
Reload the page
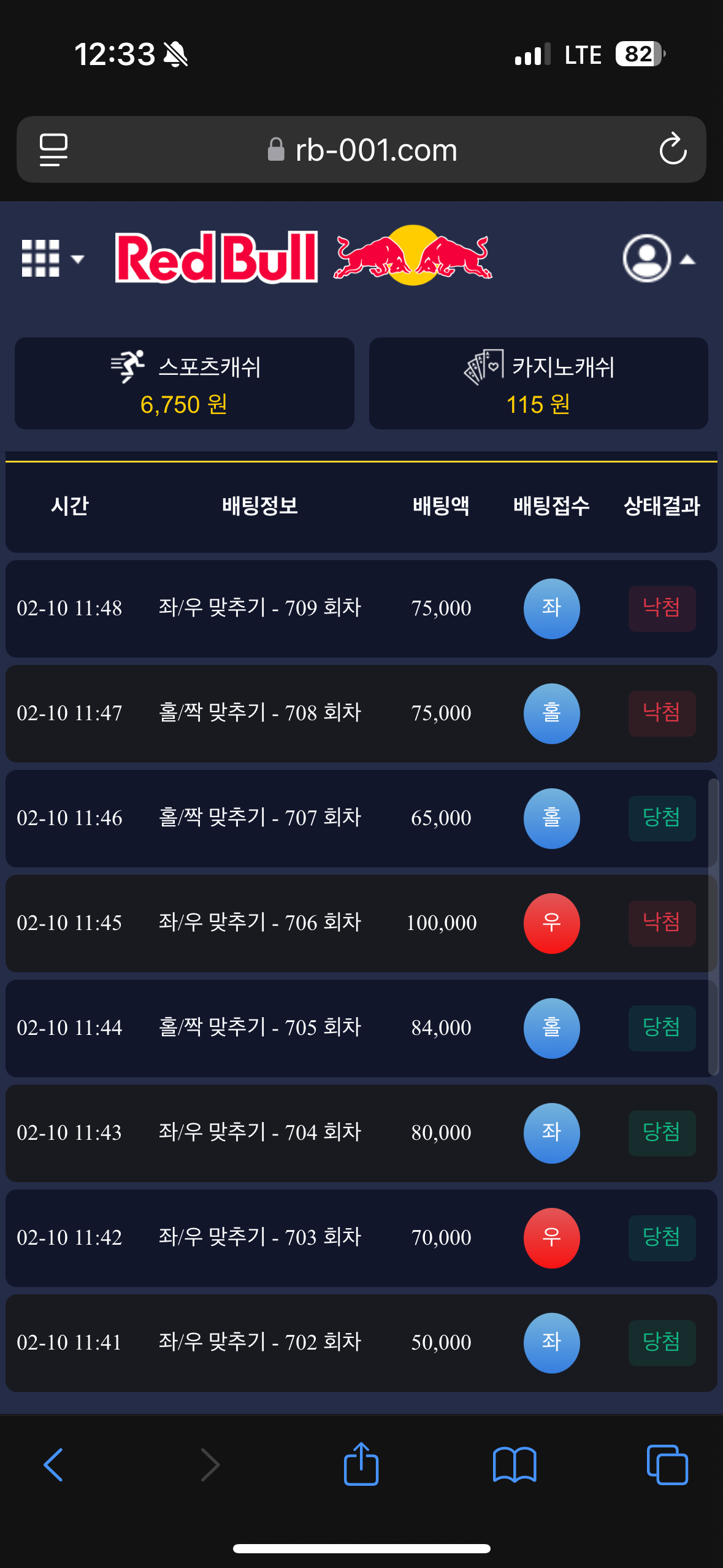[672, 150]
